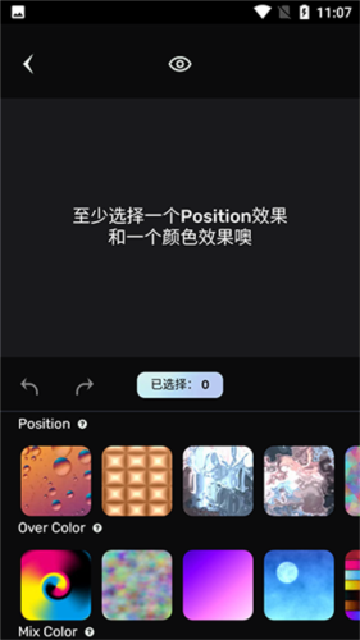The image size is (360, 640).
Task: Apply the icy blue crystal Position effect
Action: click(218, 480)
